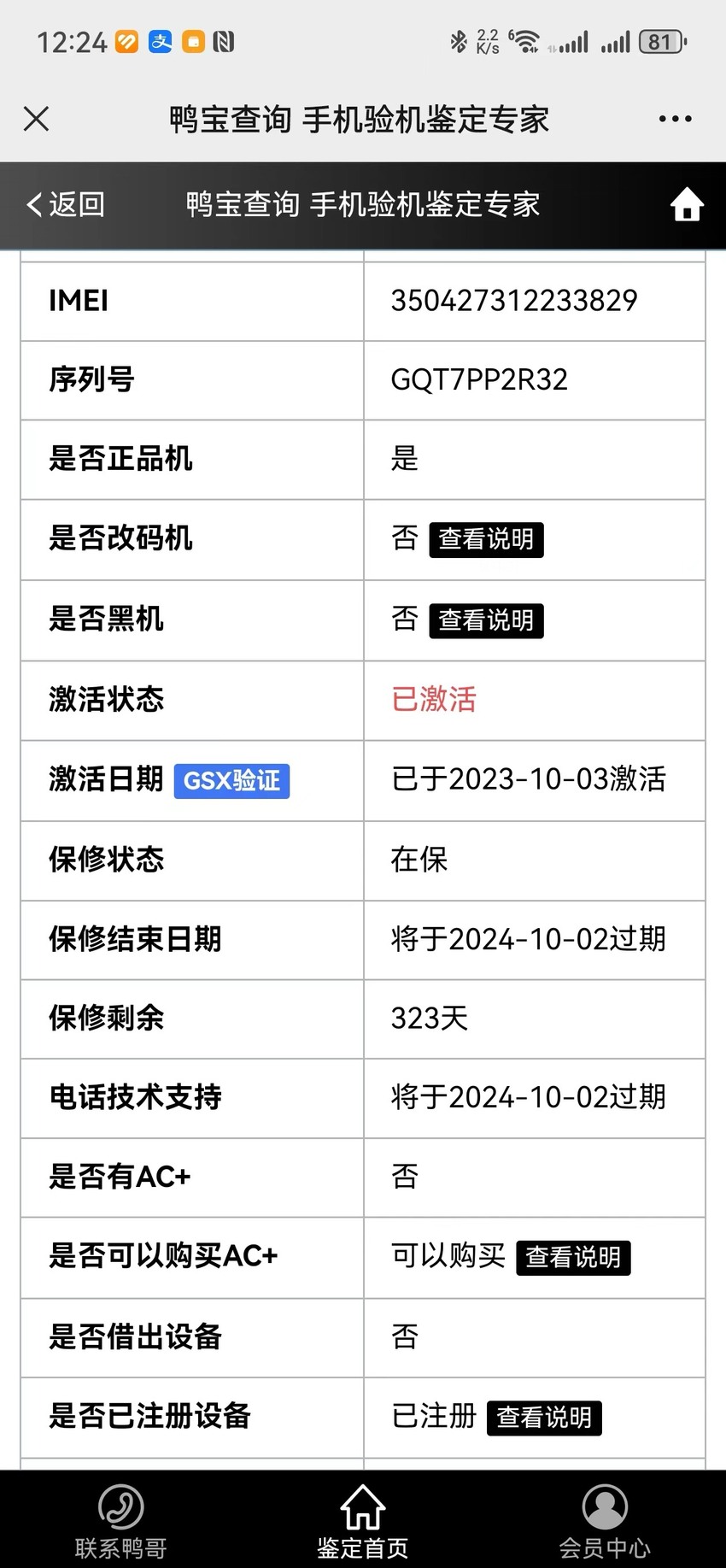Screen dimensions: 726x1568
Task: Open the 会员中心 tab
Action: coord(605,1522)
